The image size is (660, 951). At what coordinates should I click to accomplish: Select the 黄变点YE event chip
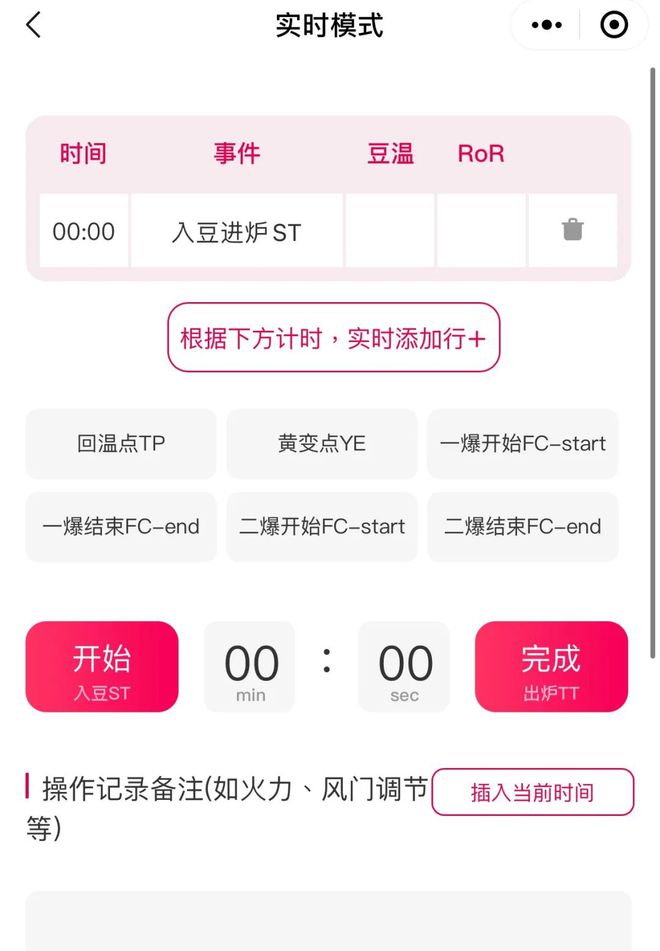tap(322, 443)
